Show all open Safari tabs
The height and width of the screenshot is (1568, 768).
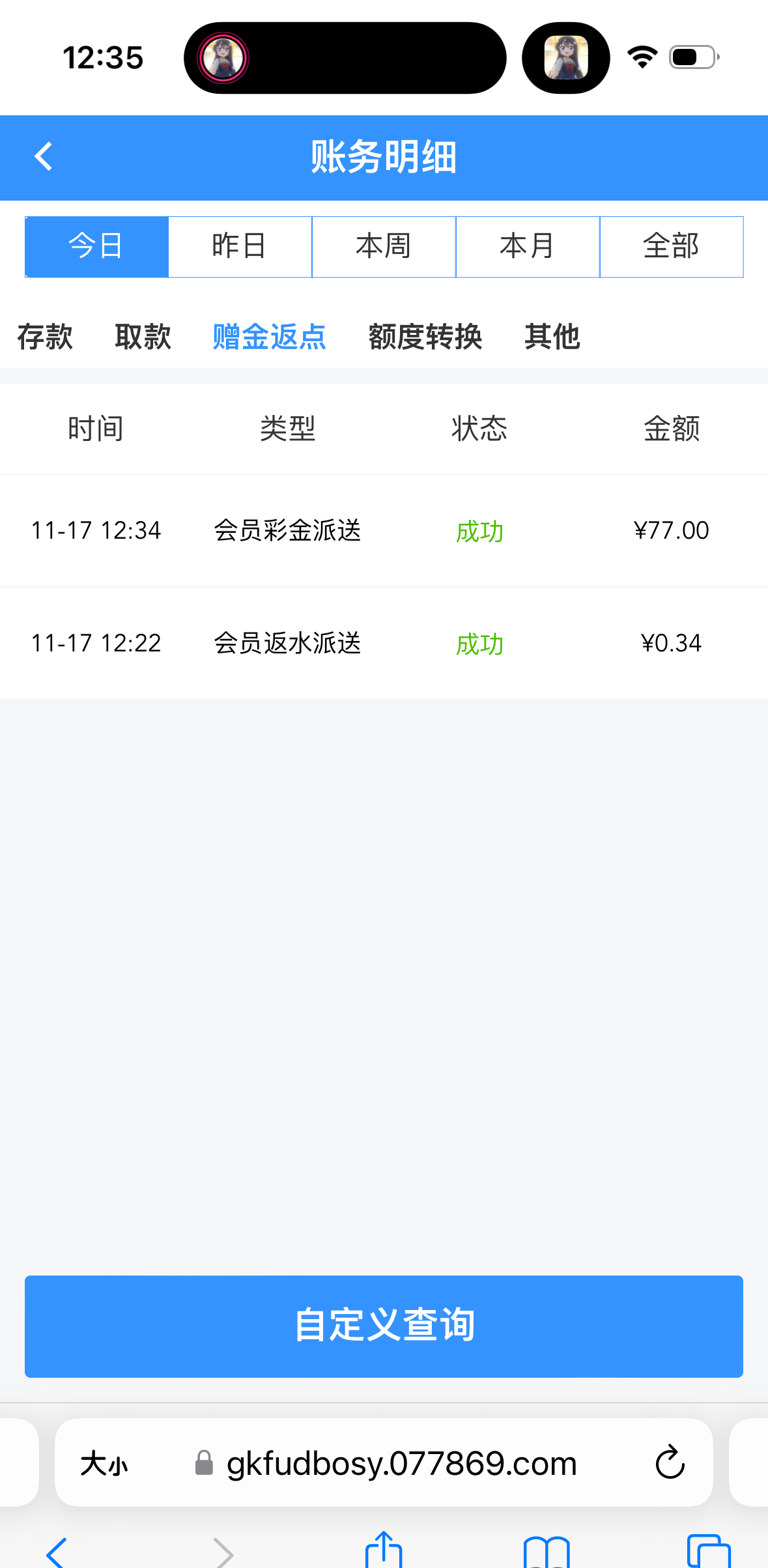point(708,1552)
